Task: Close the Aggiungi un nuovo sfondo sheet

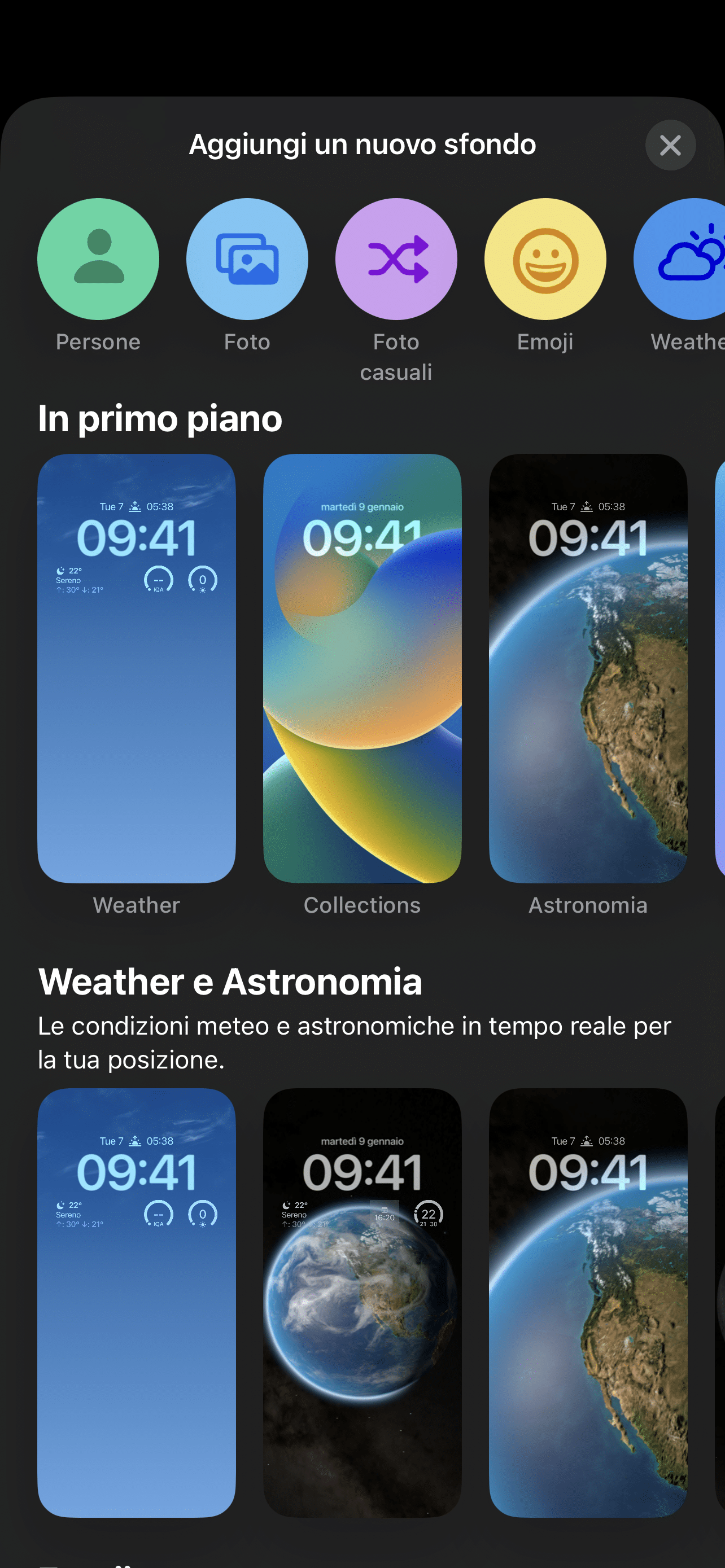Action: [x=670, y=146]
